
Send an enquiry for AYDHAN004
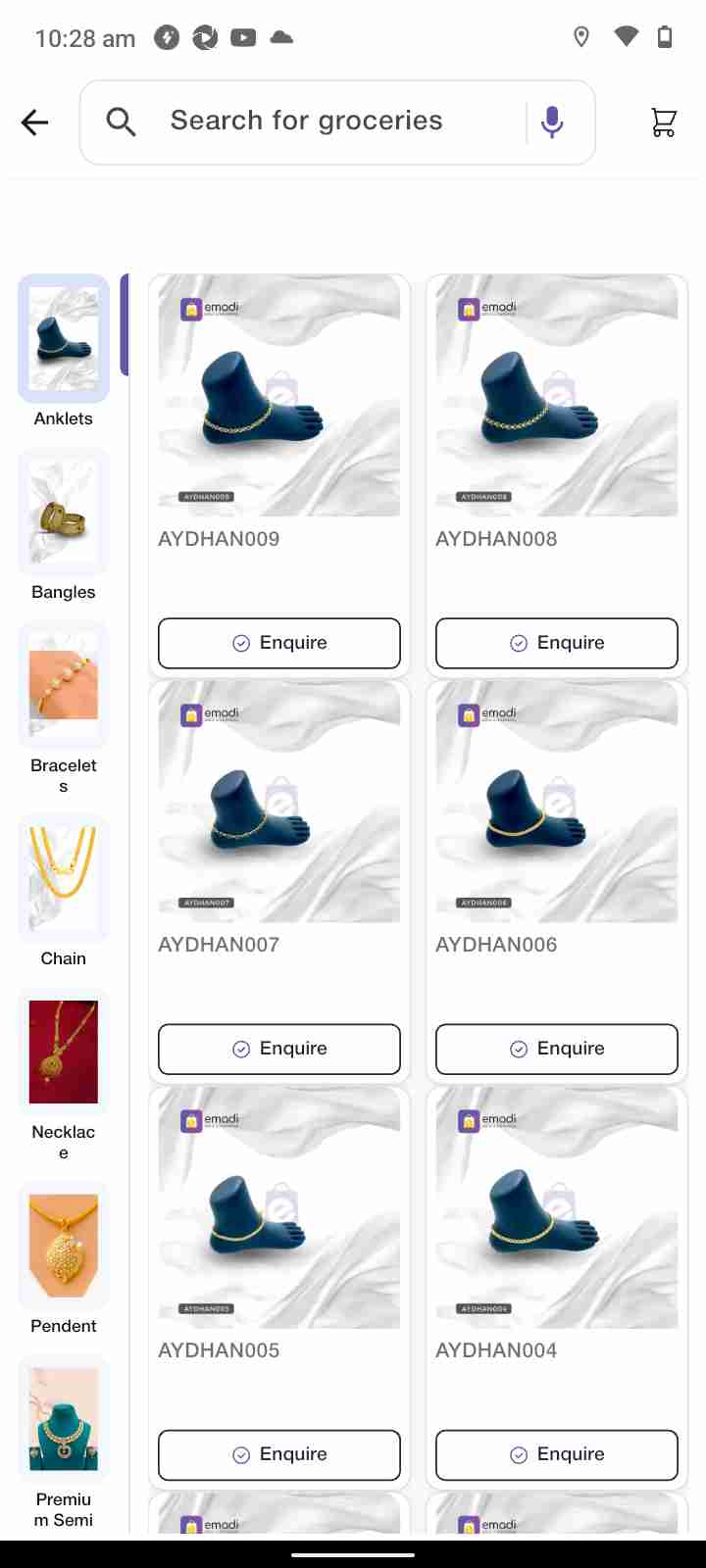pos(556,1454)
